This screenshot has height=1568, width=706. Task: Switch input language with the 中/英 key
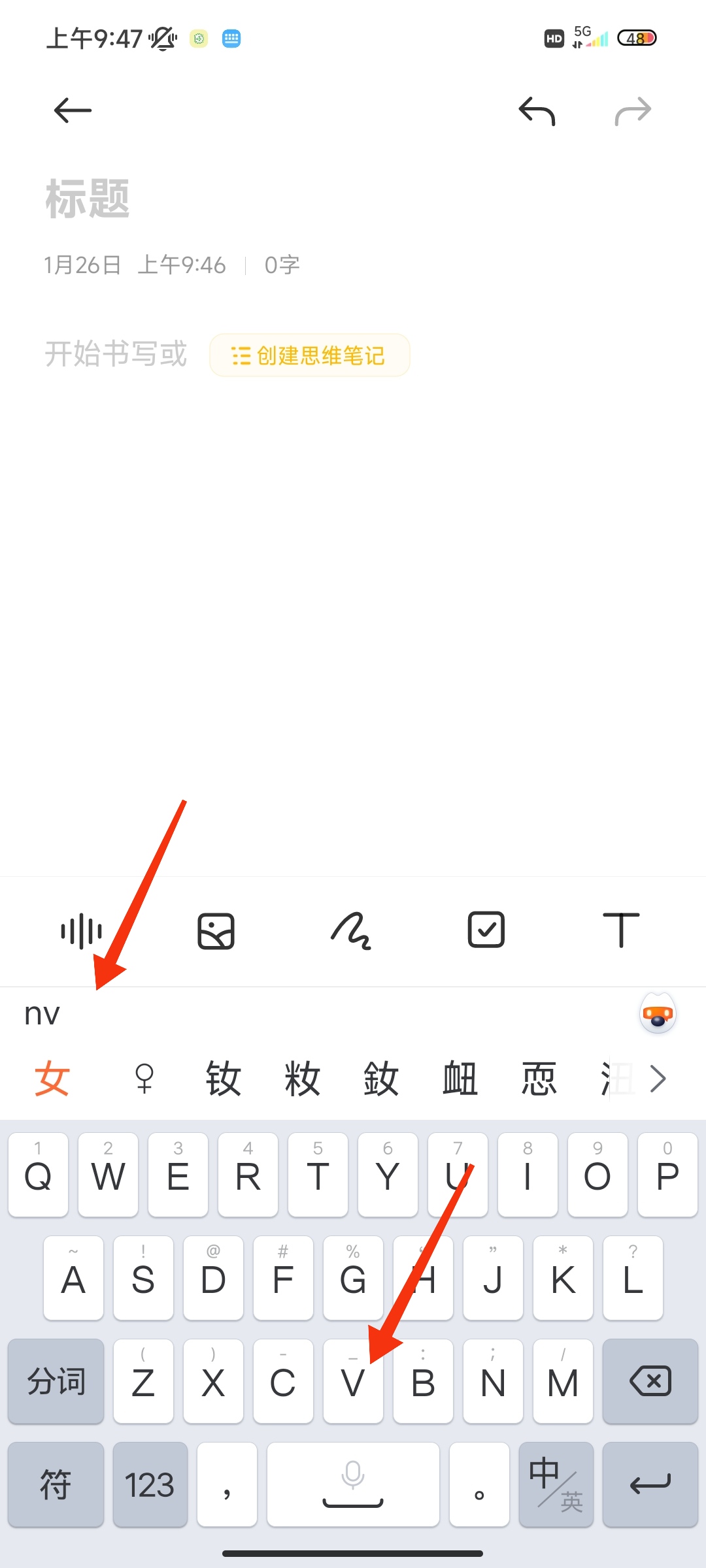pyautogui.click(x=556, y=1484)
